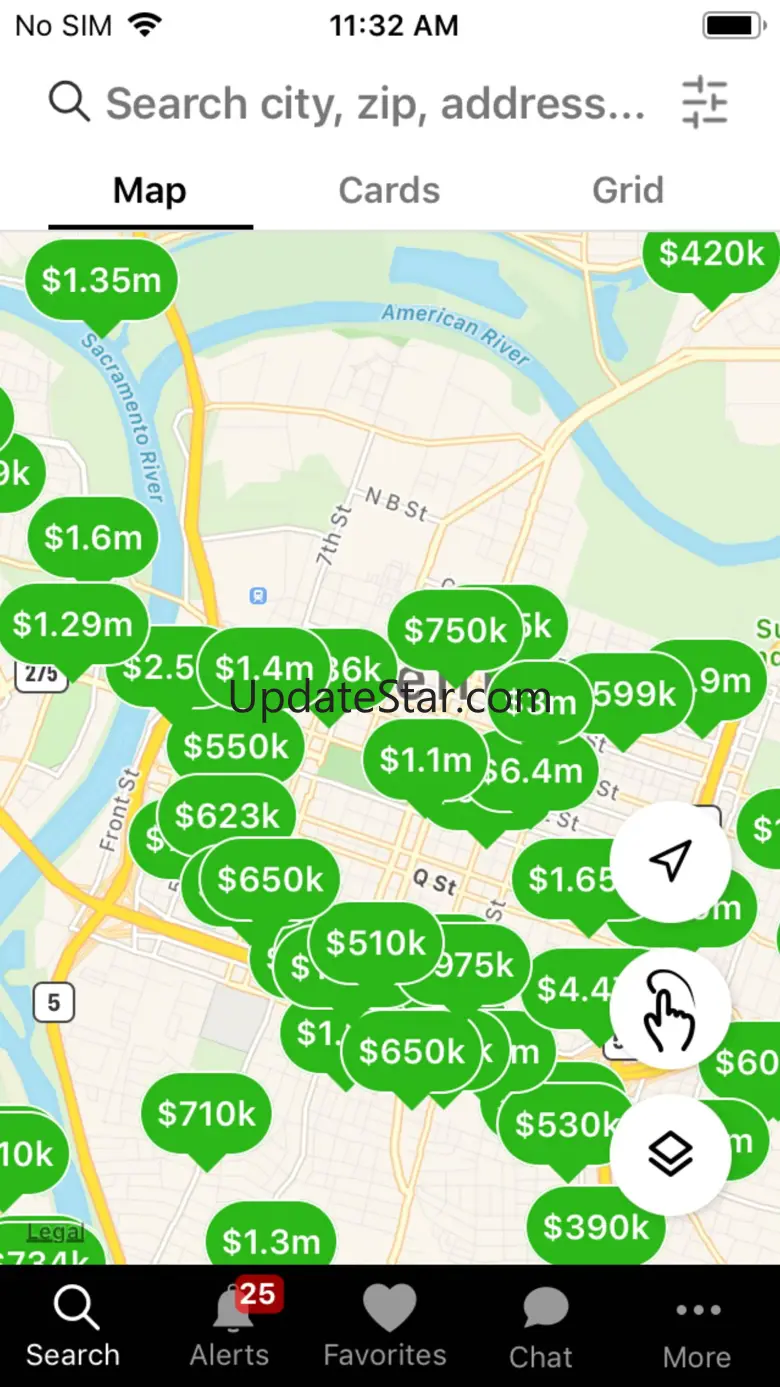
Task: Open the filter settings icon
Action: click(705, 102)
